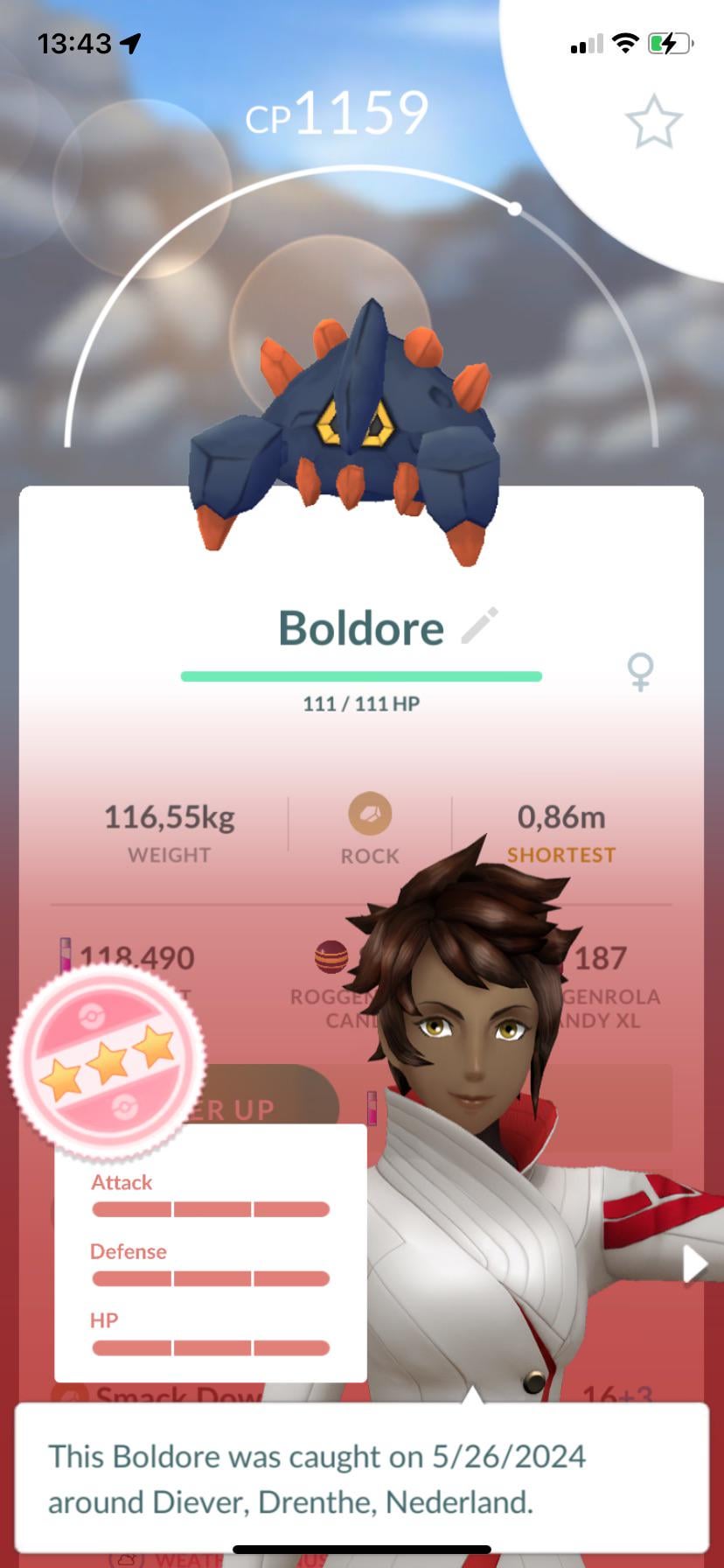The image size is (724, 1568).
Task: Advance appraisal with the white arrow
Action: (x=694, y=1263)
